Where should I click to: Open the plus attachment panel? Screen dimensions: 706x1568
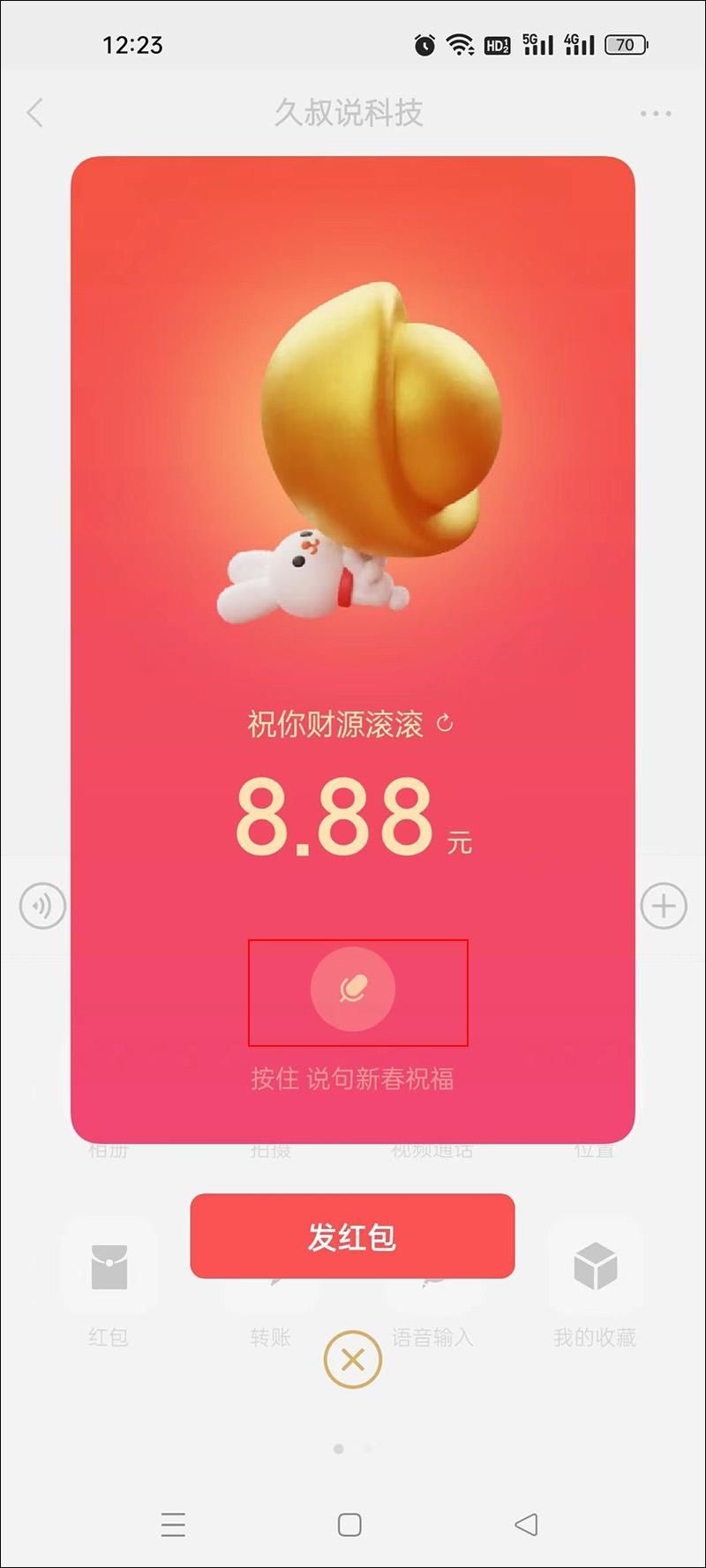[x=663, y=906]
